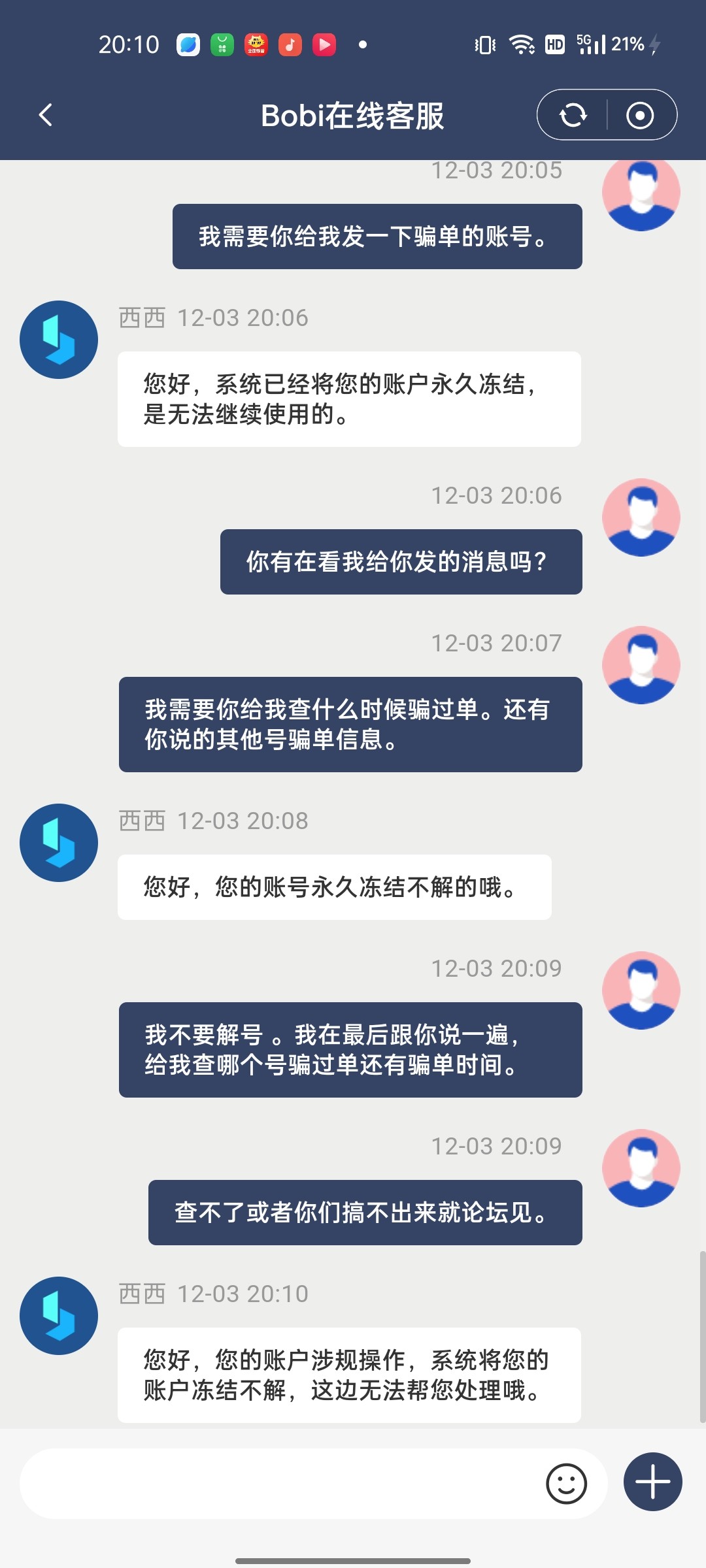Select the Bobi在线客服 title
Image resolution: width=706 pixels, height=1568 pixels.
click(x=352, y=114)
